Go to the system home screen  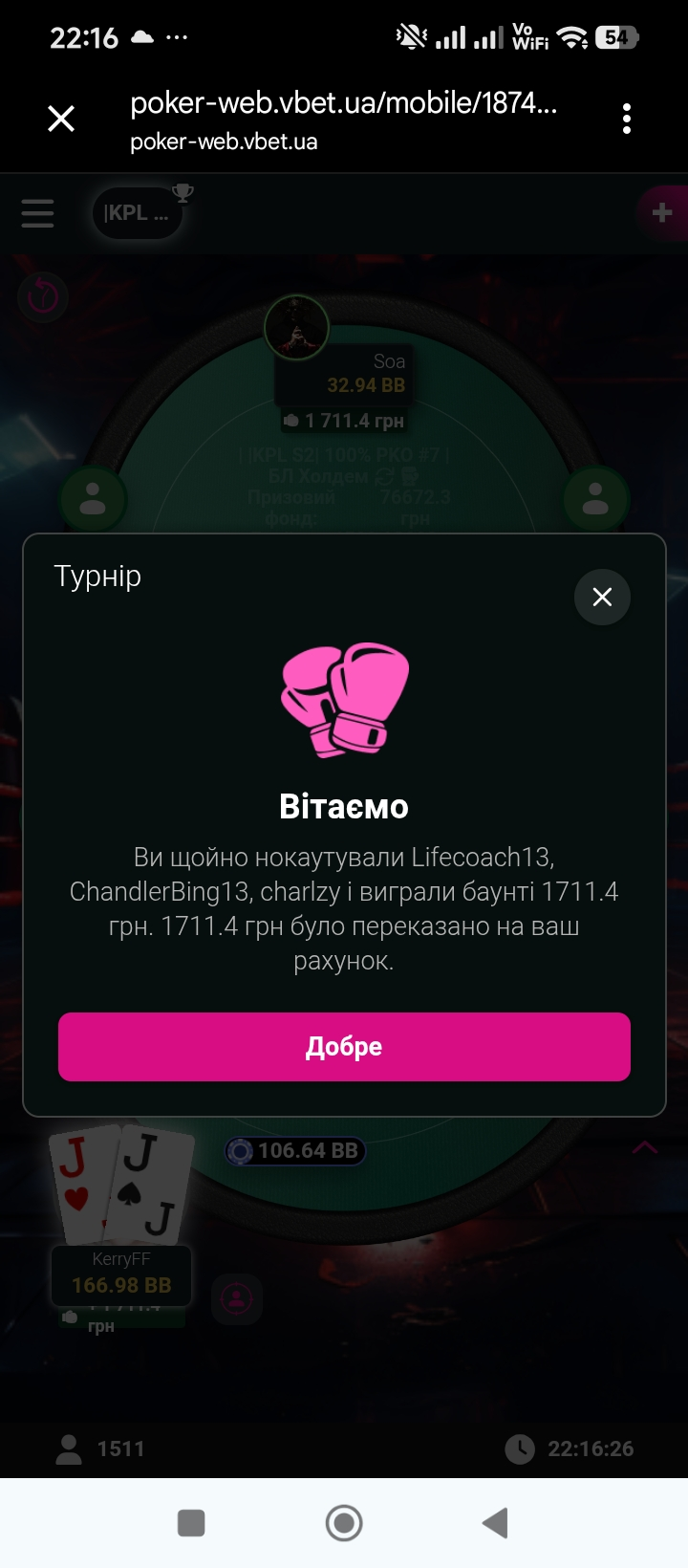(x=344, y=1523)
